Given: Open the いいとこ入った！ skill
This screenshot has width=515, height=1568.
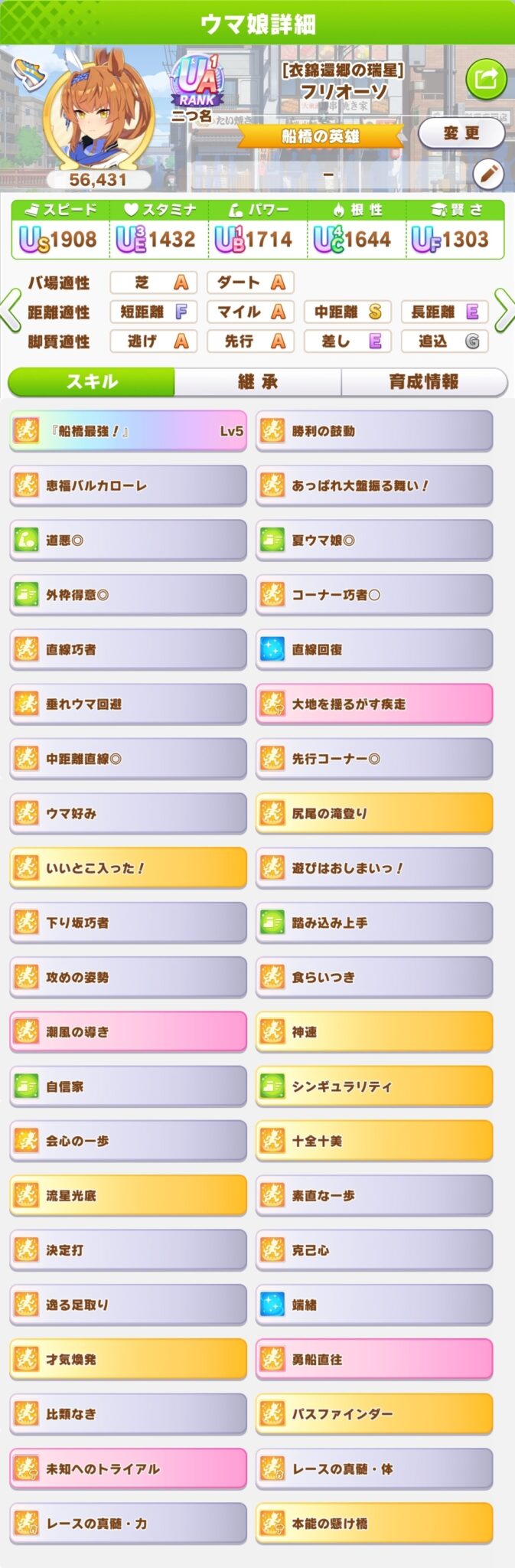Looking at the screenshot, I should point(129,867).
